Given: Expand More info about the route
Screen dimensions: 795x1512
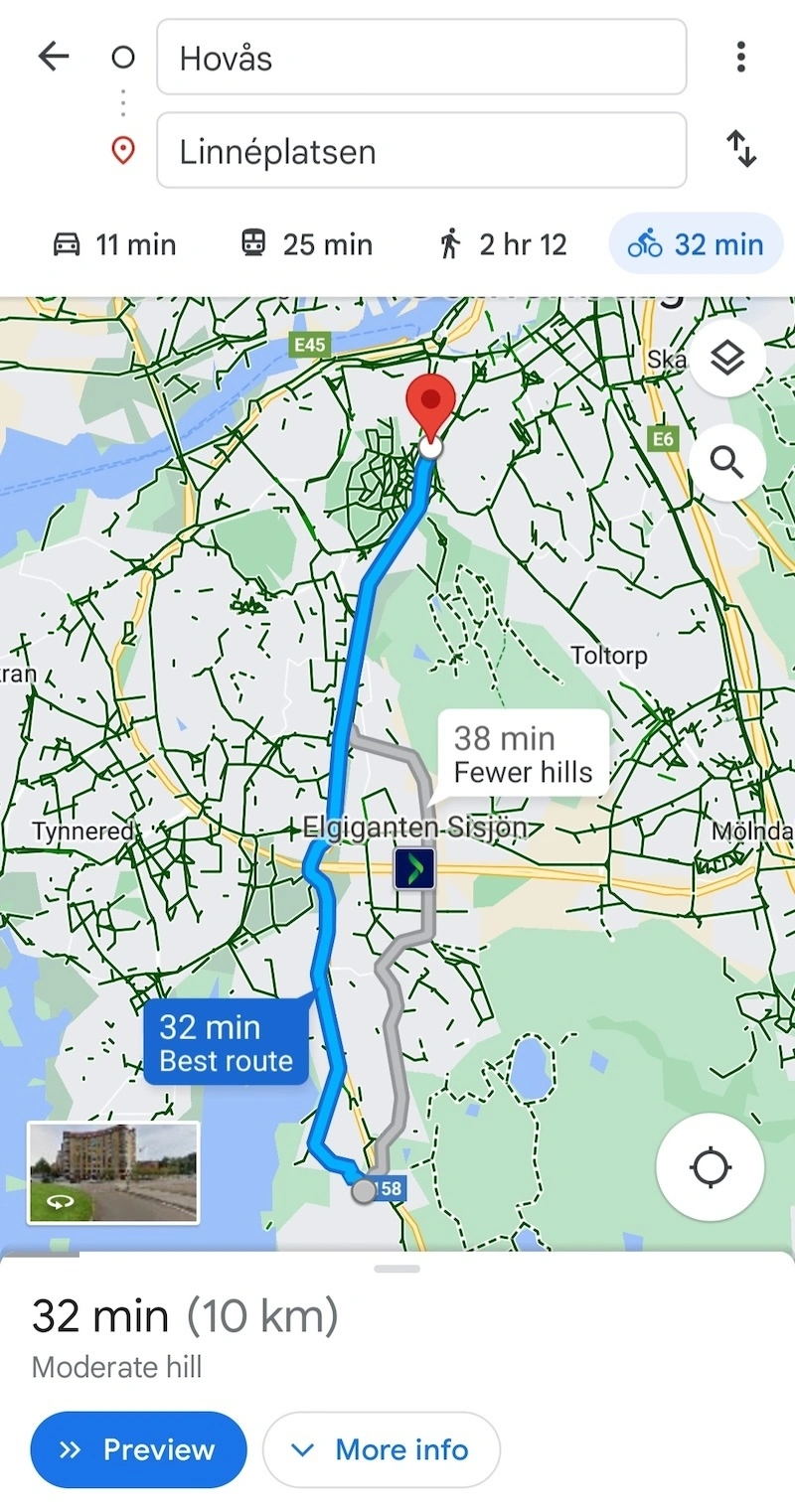Looking at the screenshot, I should coord(381,1449).
